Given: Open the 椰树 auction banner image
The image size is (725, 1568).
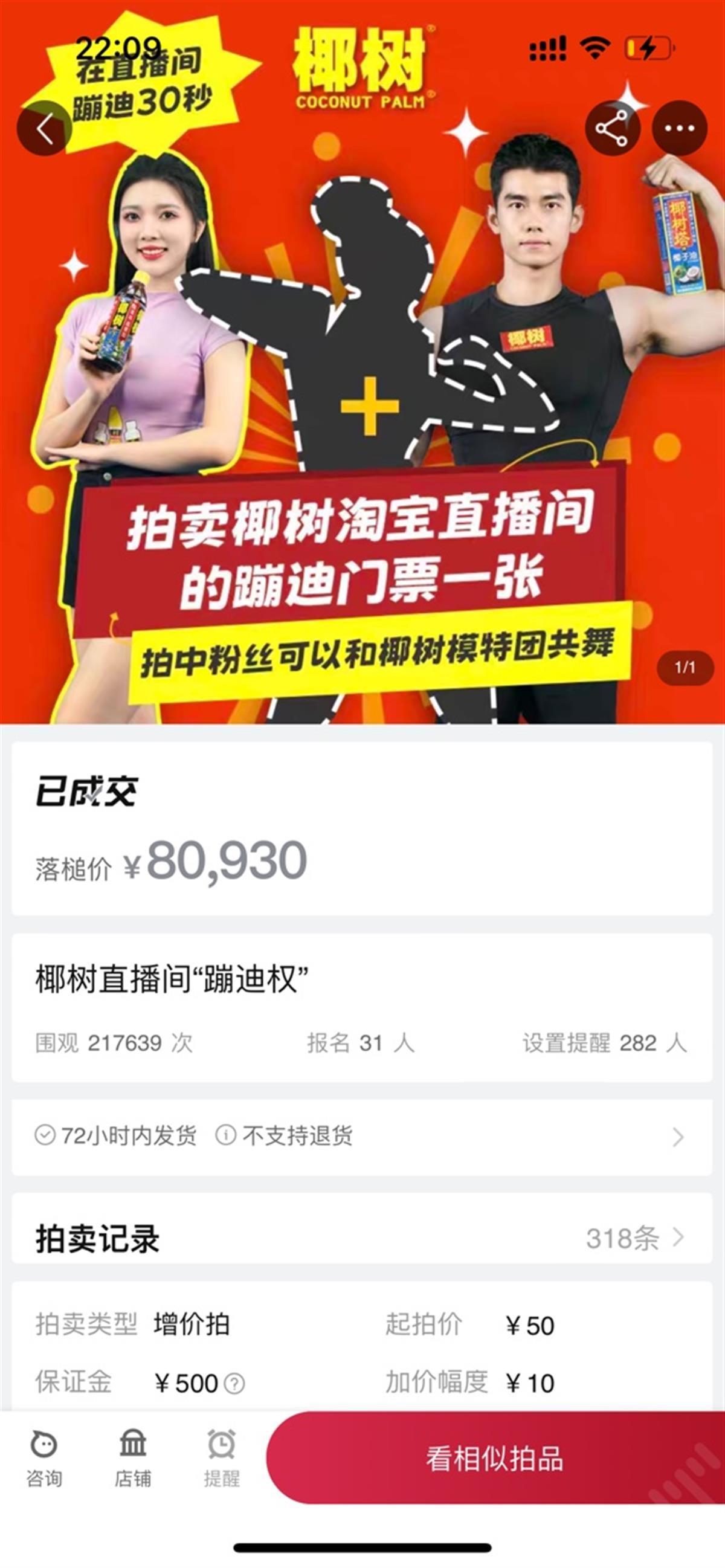Looking at the screenshot, I should [362, 396].
